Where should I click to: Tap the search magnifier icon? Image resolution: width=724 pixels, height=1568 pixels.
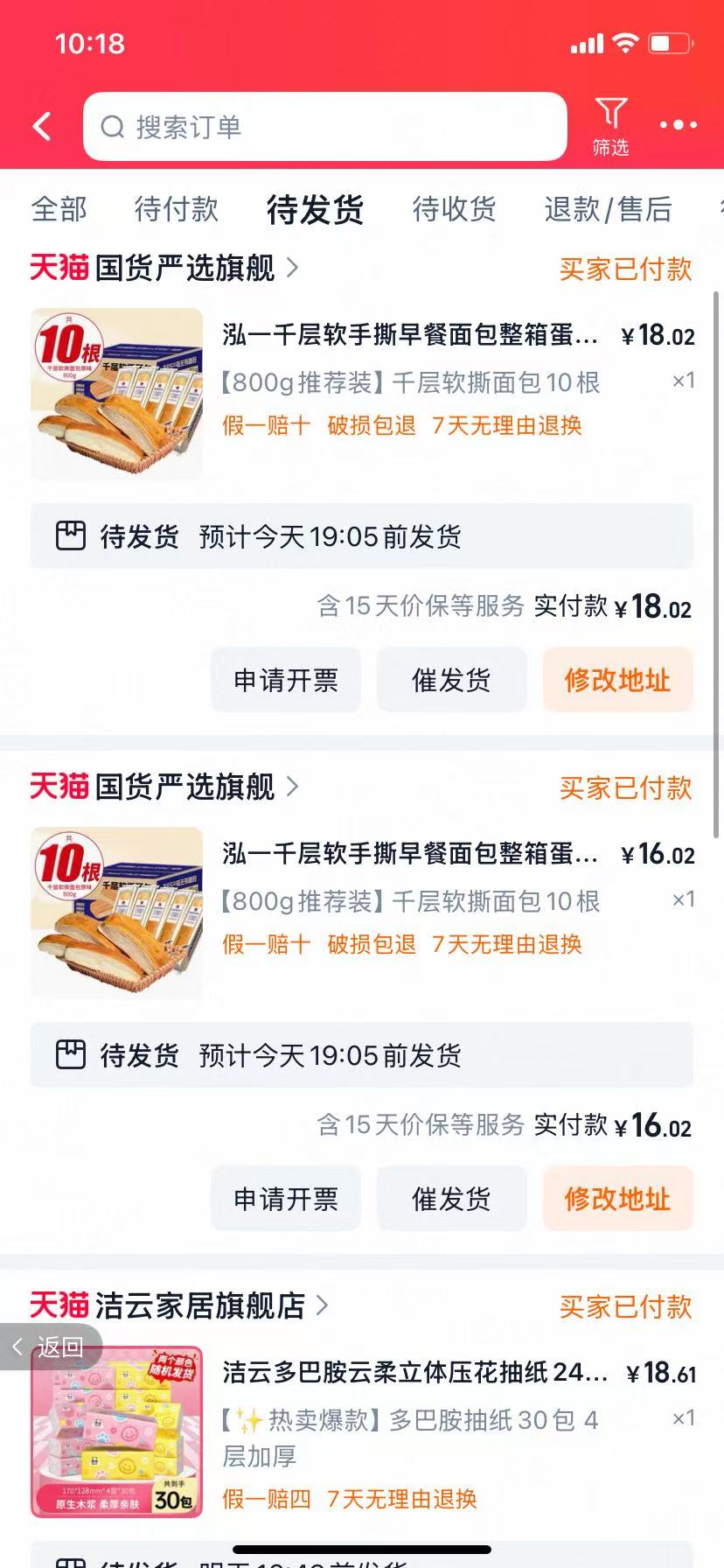pyautogui.click(x=111, y=127)
